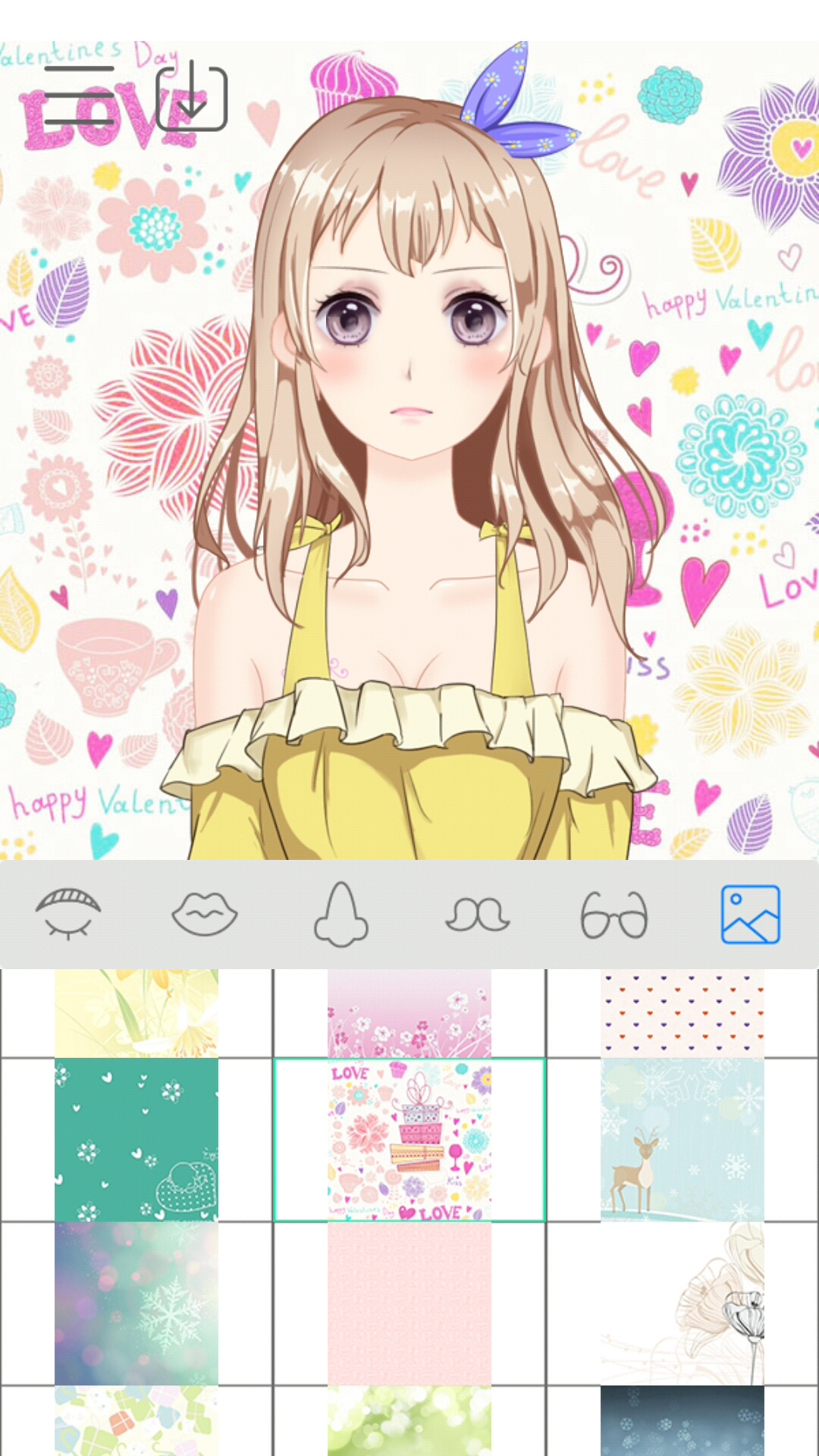819x1456 pixels.
Task: Select the background image category tab
Action: click(750, 915)
